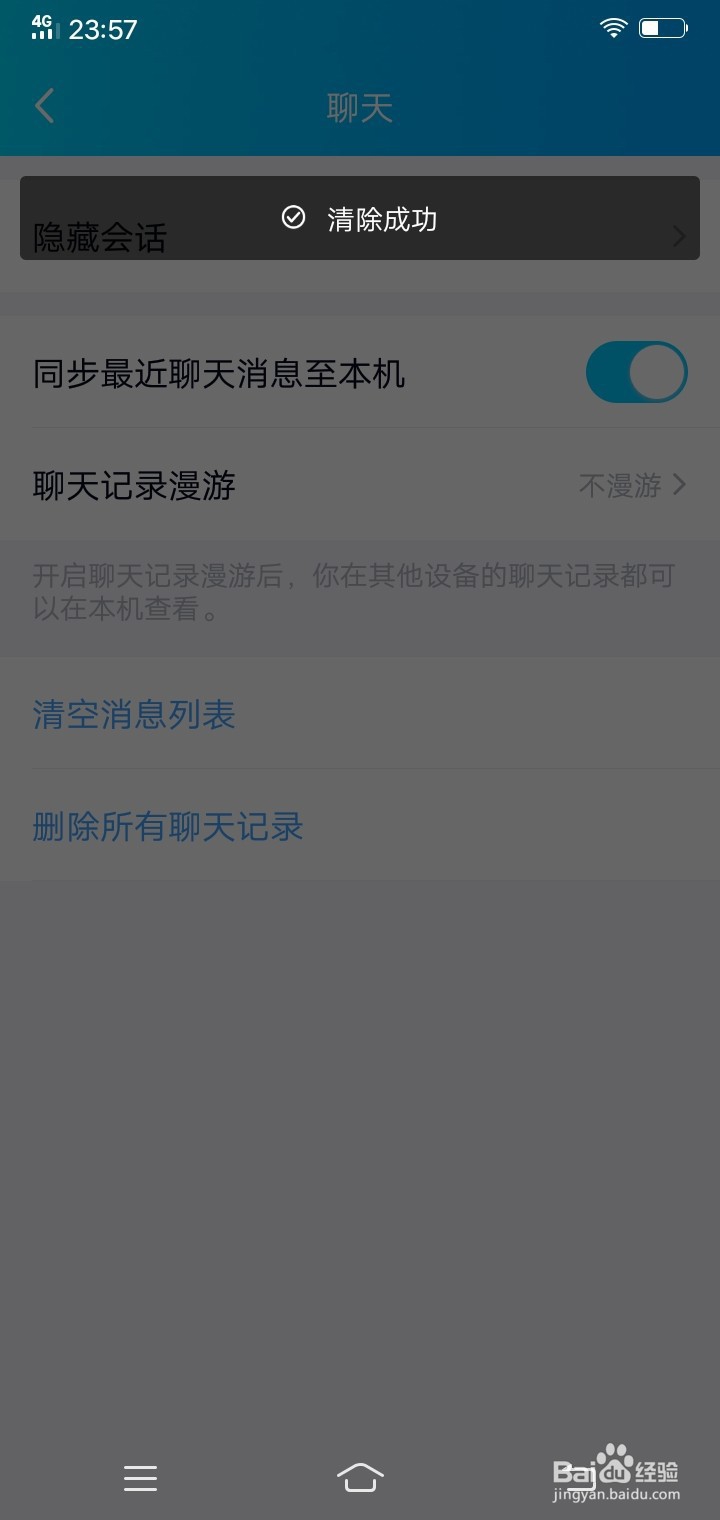The width and height of the screenshot is (720, 1520).
Task: Tap the home navigation icon
Action: point(360,1476)
